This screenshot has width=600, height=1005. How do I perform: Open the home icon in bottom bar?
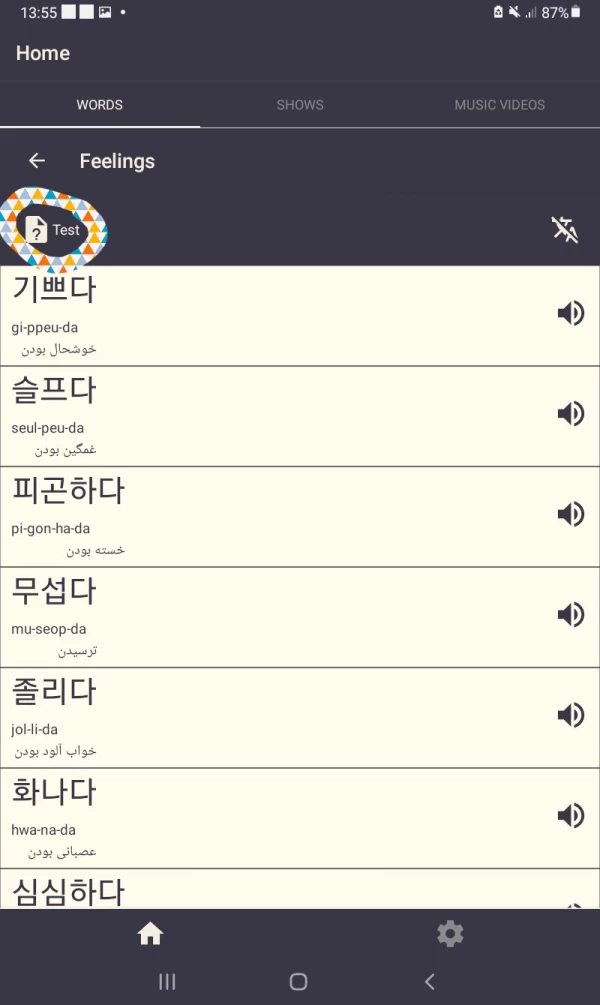pyautogui.click(x=150, y=934)
